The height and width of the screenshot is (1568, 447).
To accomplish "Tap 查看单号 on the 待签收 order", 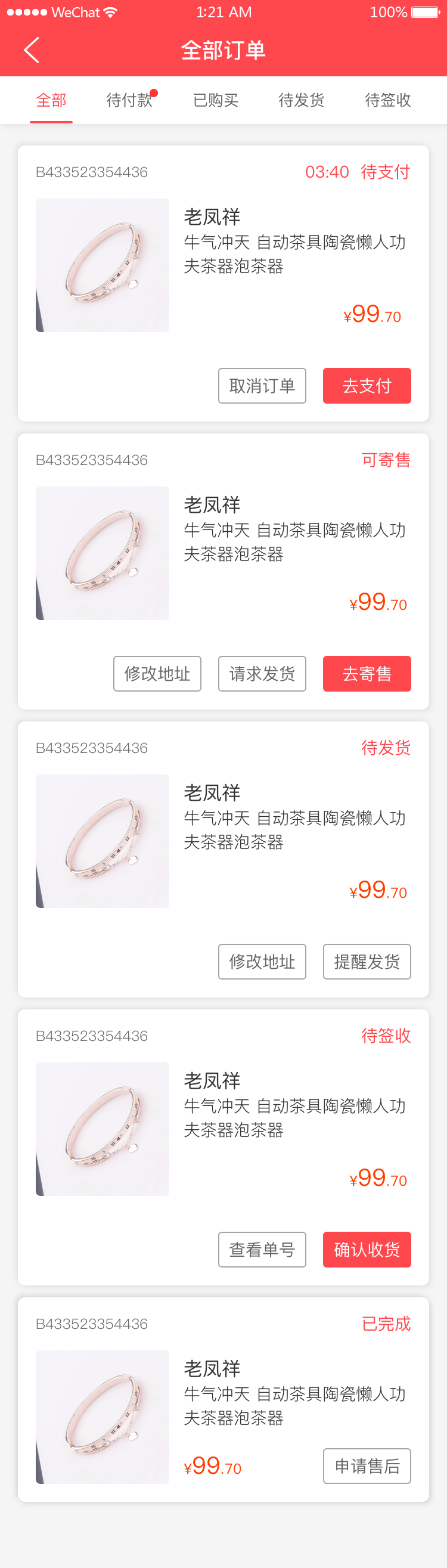I will [262, 1249].
